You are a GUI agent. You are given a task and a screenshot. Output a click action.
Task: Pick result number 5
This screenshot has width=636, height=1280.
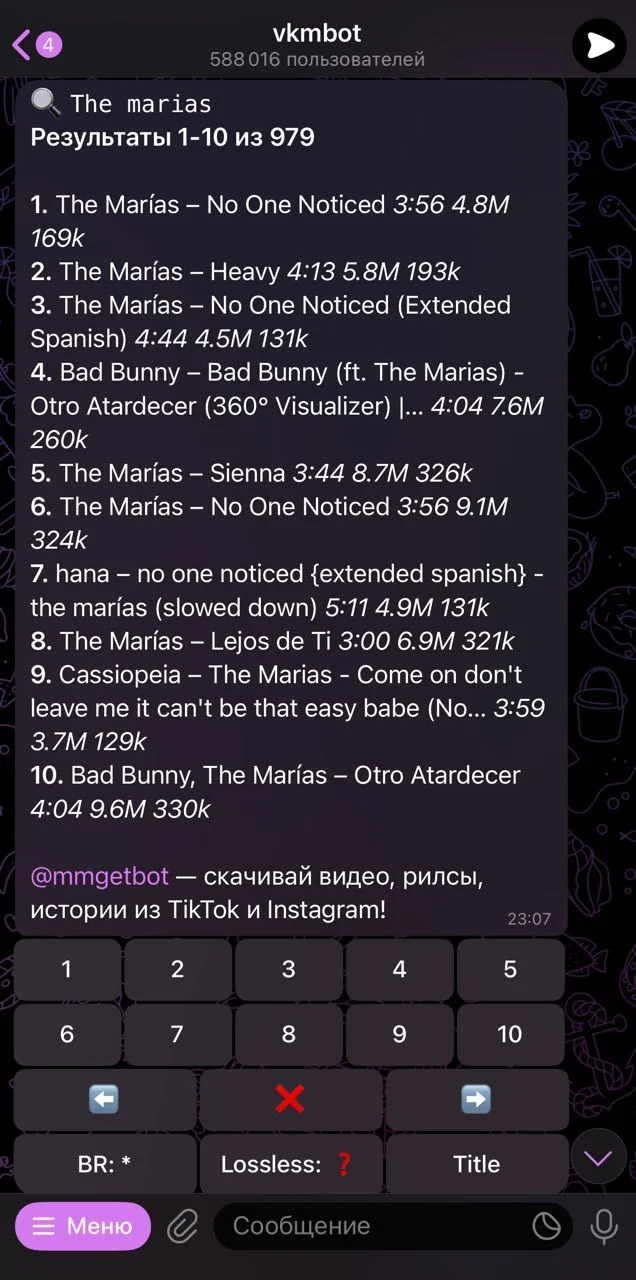tap(510, 969)
